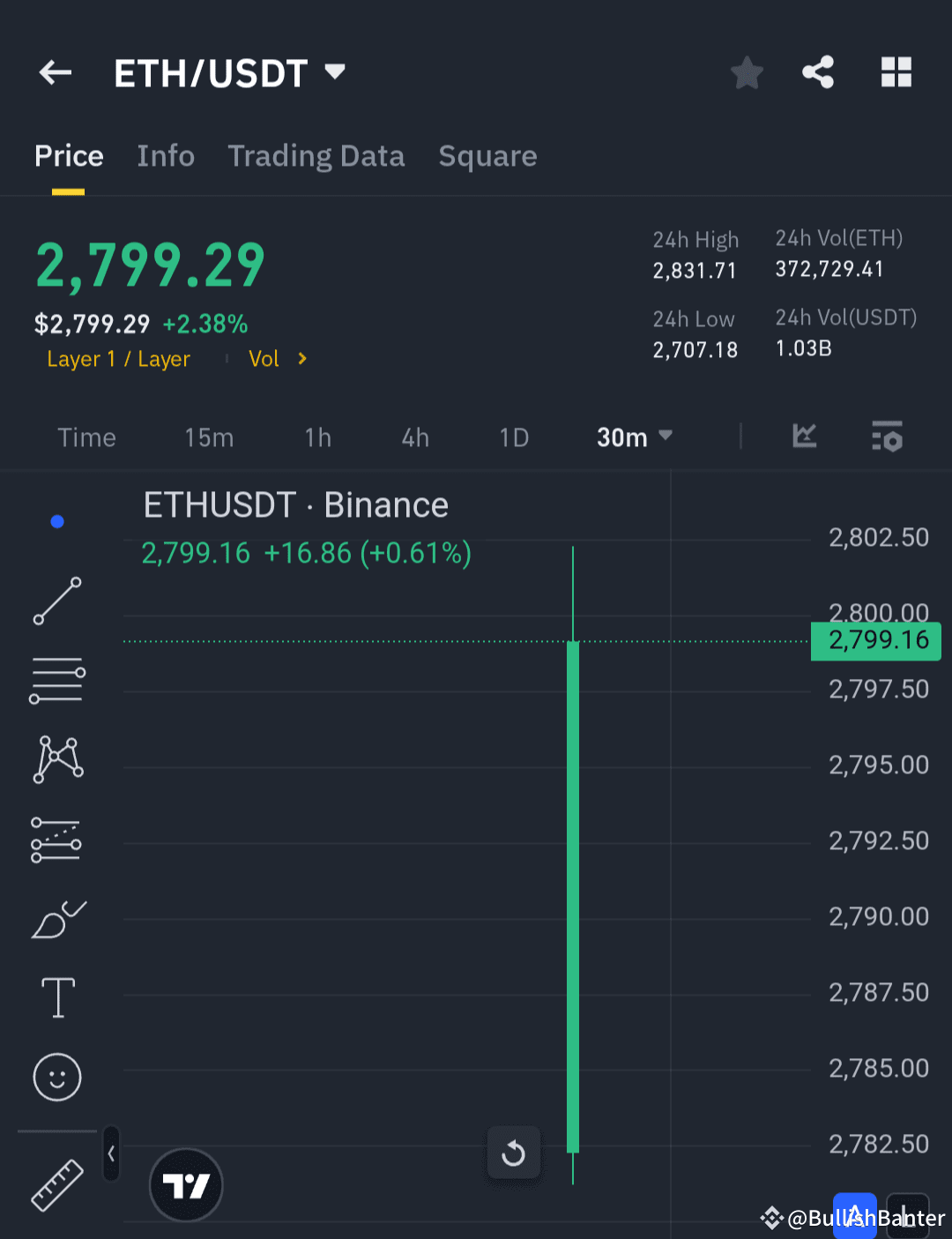The height and width of the screenshot is (1239, 952).
Task: Open the chart type selector icon
Action: click(x=804, y=437)
